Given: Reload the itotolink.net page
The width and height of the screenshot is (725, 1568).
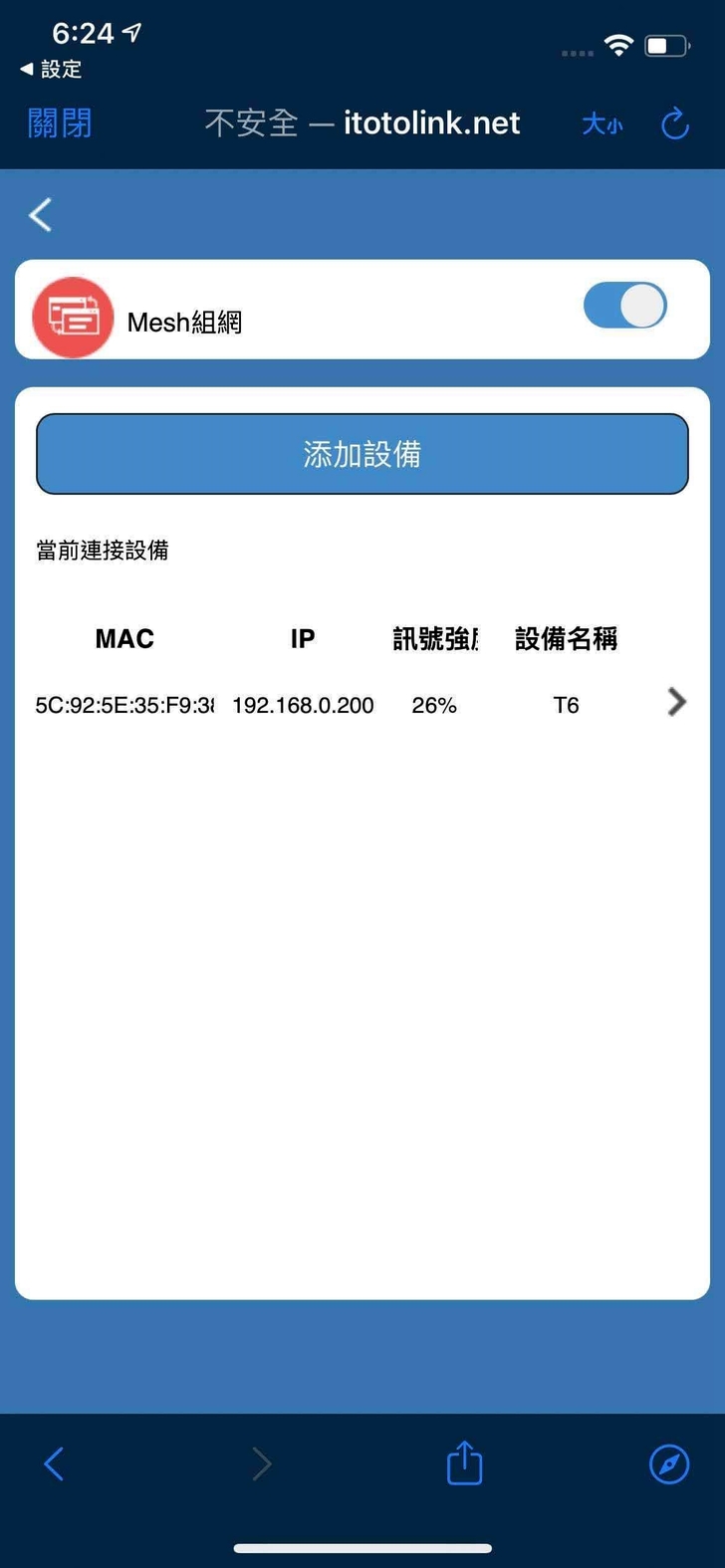Looking at the screenshot, I should tap(675, 123).
